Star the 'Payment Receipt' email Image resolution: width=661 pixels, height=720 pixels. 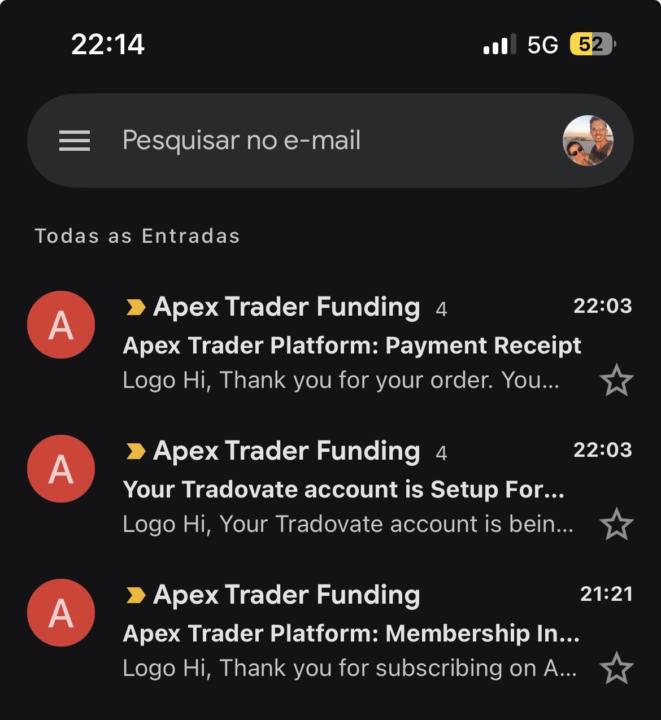(x=616, y=381)
